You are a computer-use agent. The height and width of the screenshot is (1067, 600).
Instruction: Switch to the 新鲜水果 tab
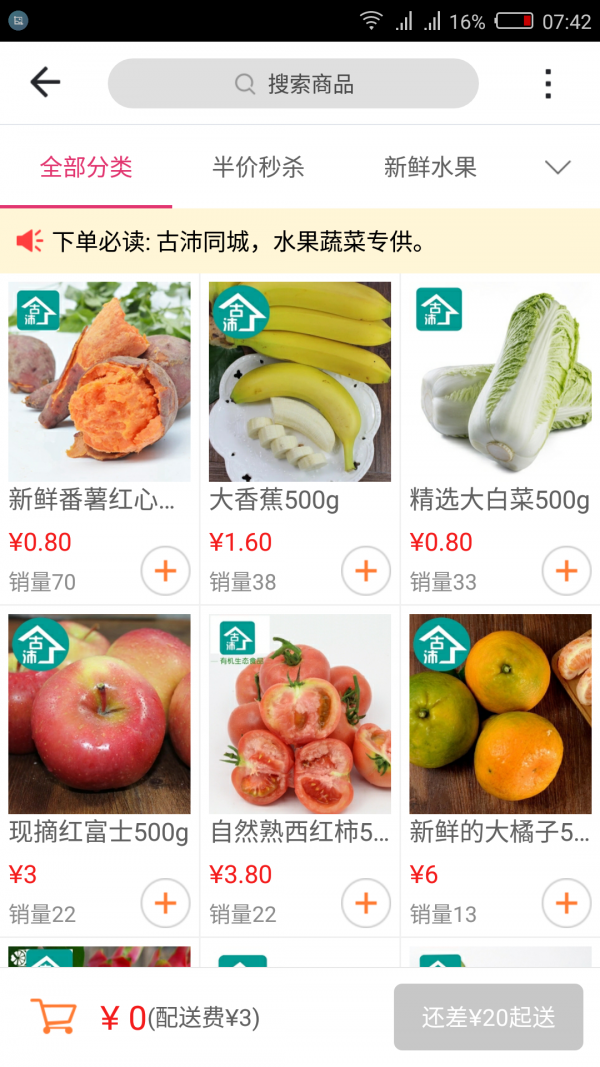(x=430, y=167)
